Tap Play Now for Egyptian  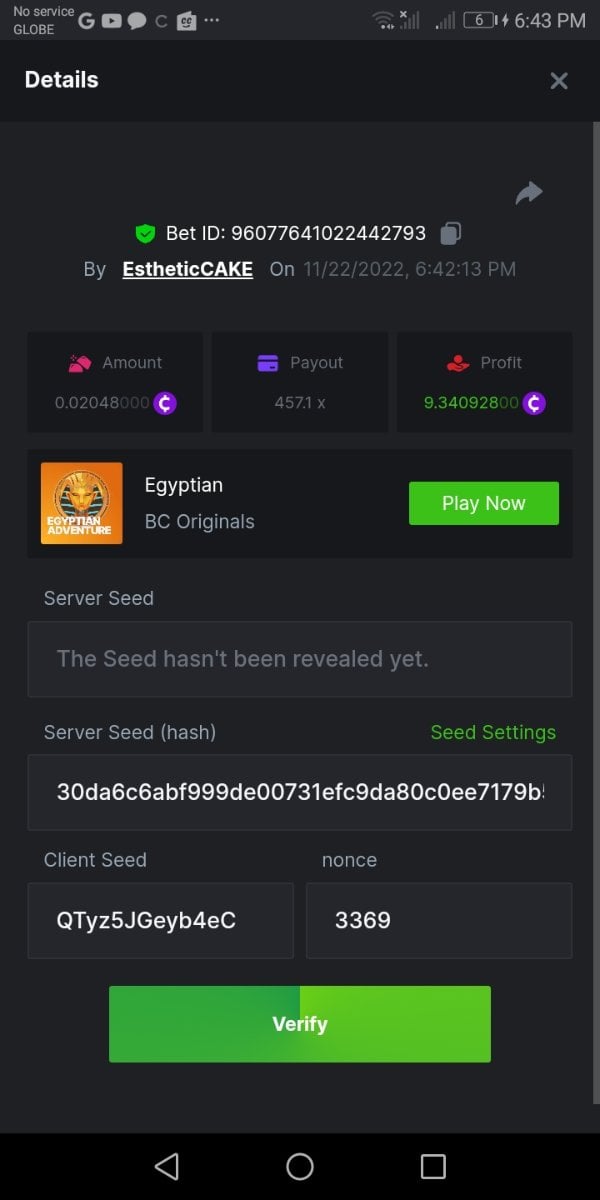[483, 503]
